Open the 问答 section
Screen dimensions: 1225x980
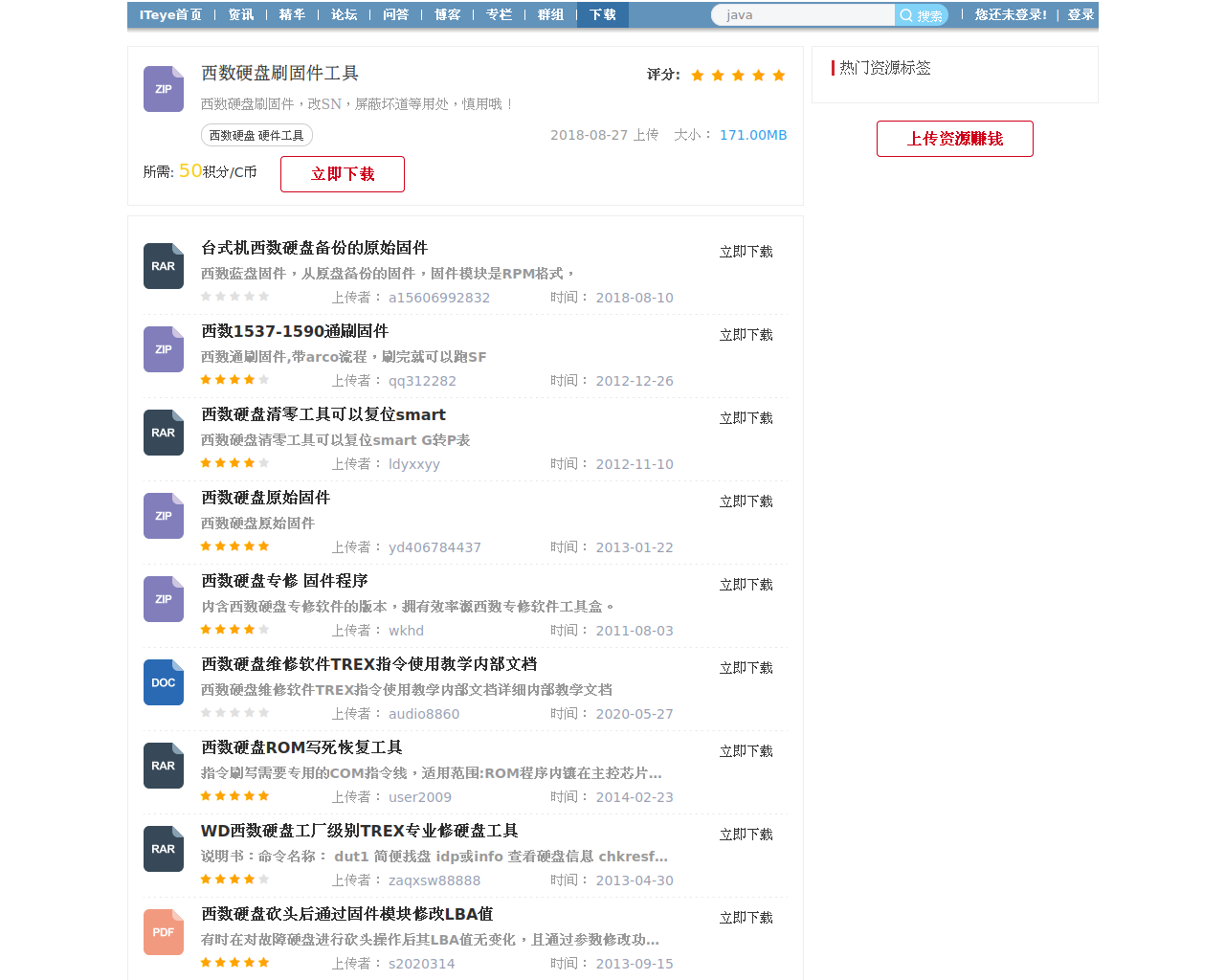tap(395, 15)
